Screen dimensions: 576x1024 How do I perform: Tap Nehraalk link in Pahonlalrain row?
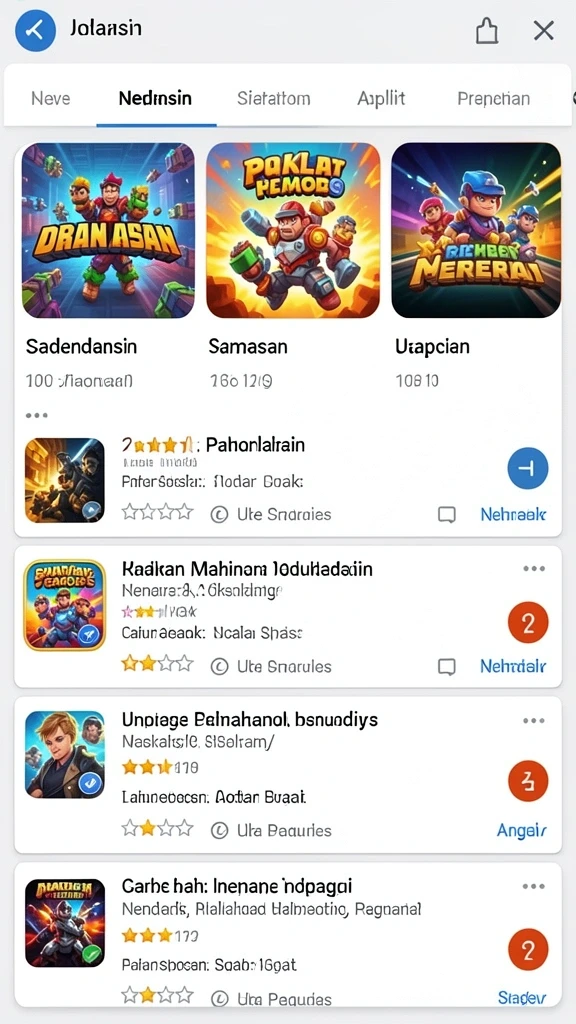coord(513,515)
